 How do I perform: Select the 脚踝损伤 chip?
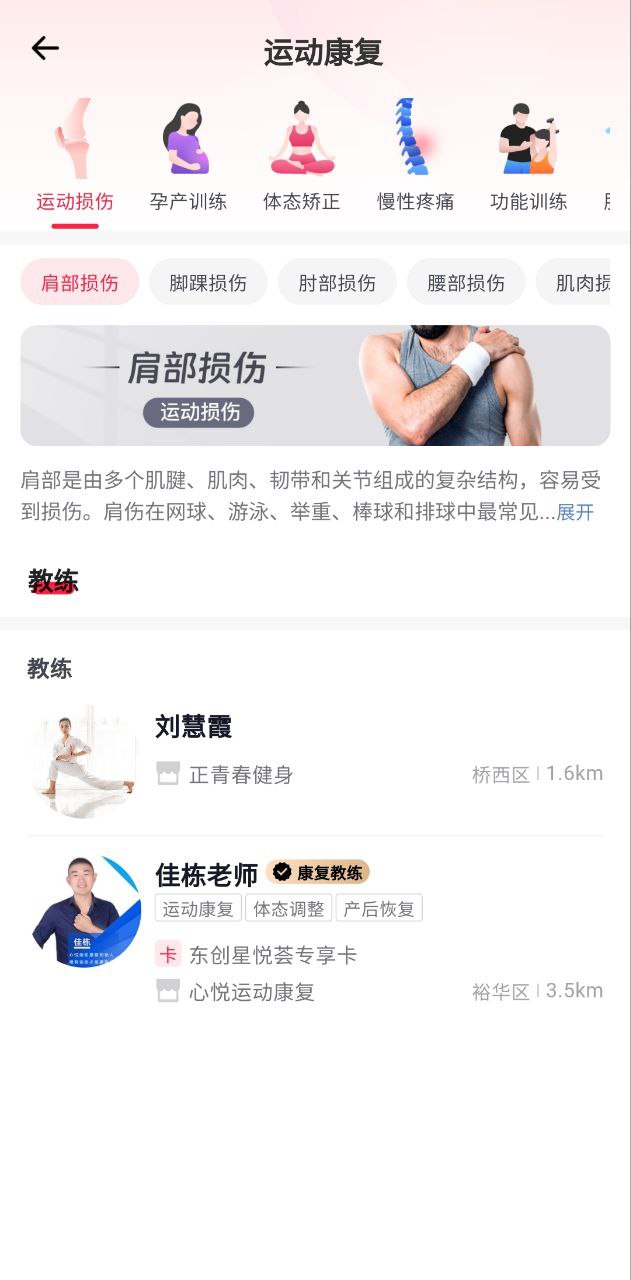coord(208,283)
